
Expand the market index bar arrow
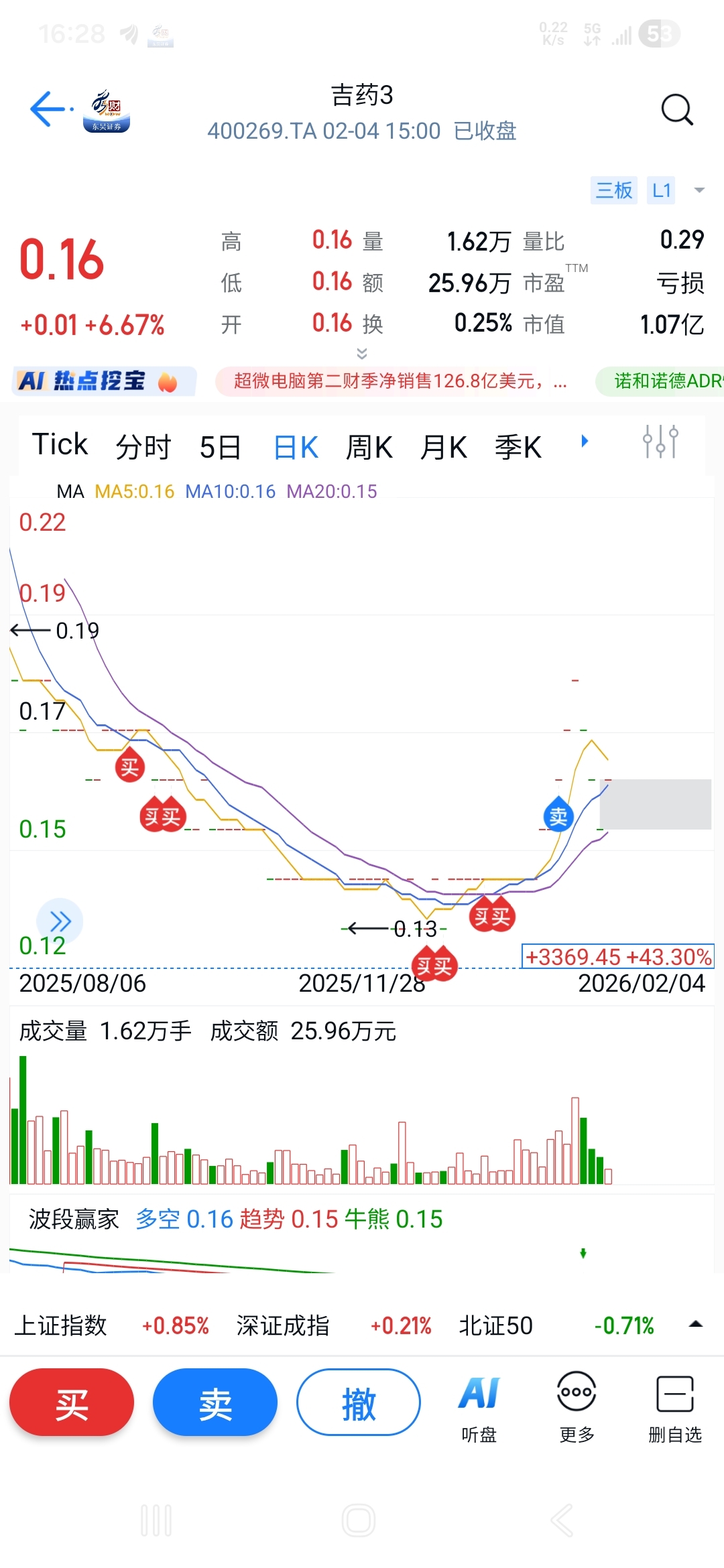pos(695,1324)
